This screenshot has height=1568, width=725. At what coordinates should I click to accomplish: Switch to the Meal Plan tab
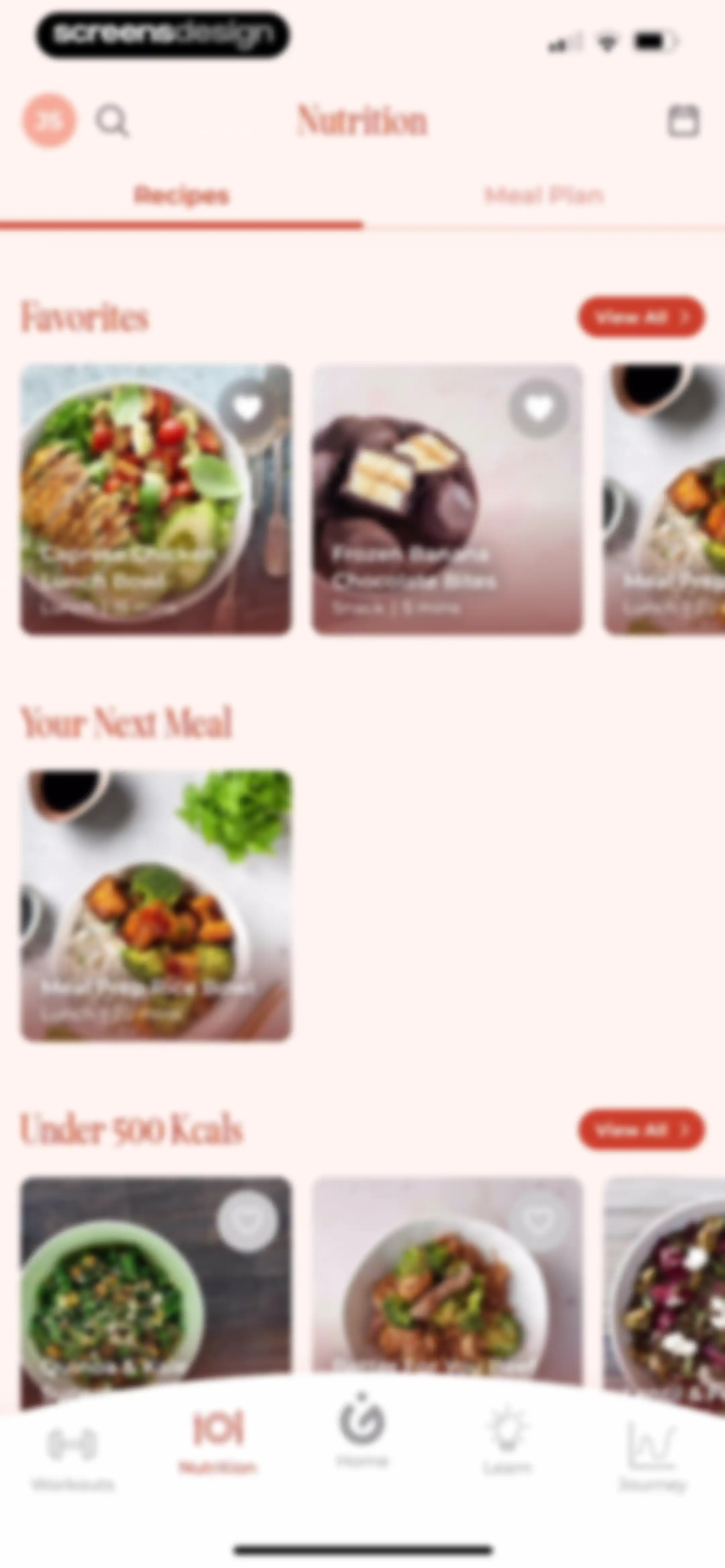pos(544,196)
